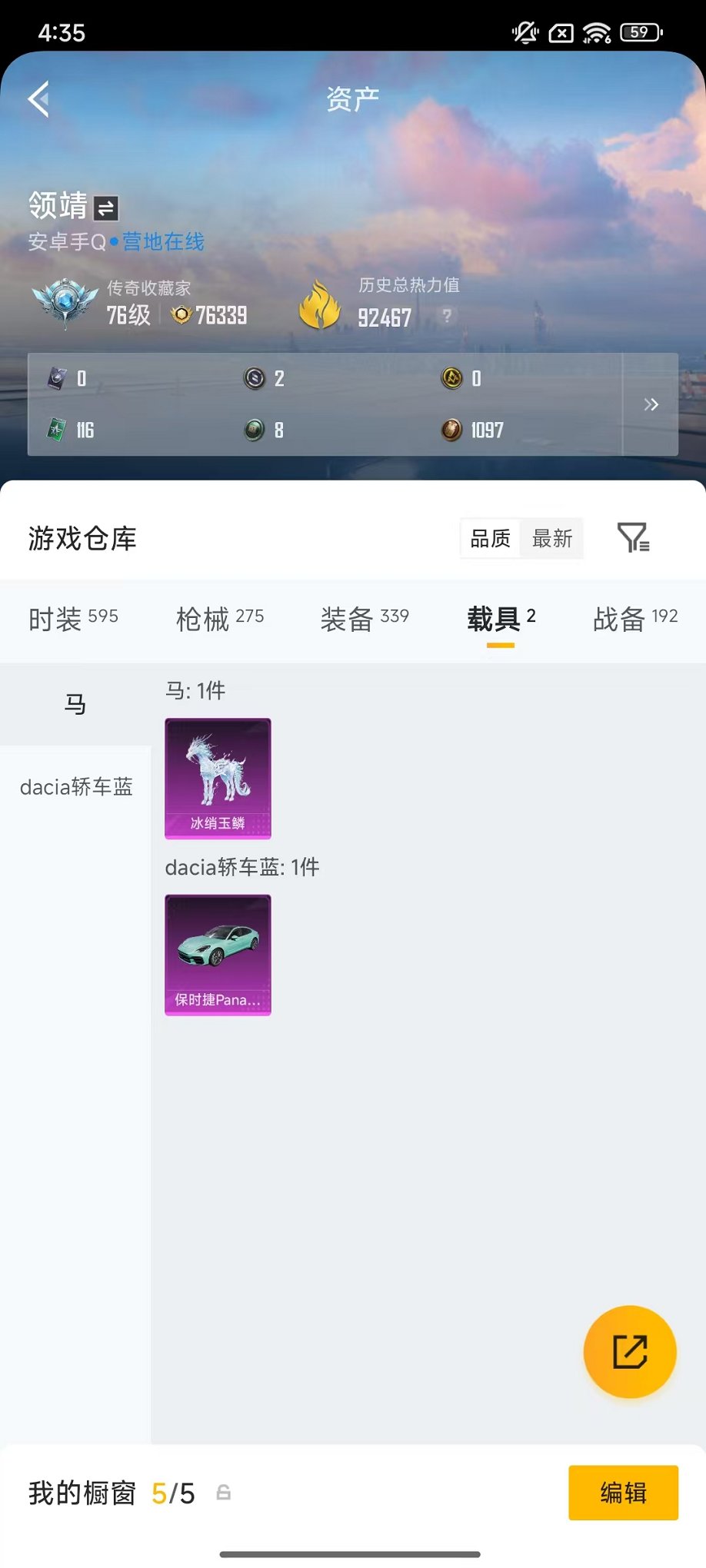Click the account switch icon beside 领靖
The image size is (706, 1568).
coord(105,207)
